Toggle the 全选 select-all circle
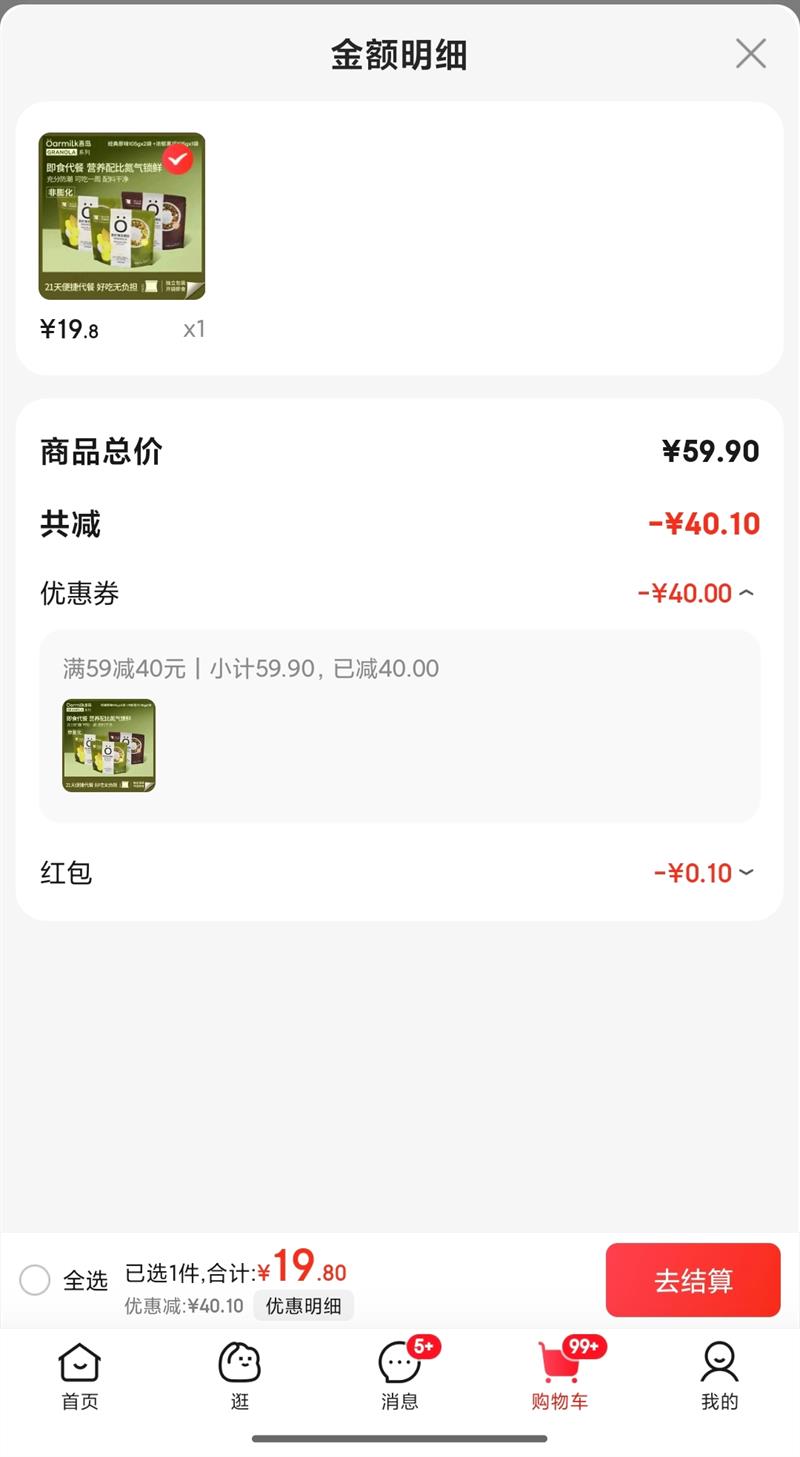The width and height of the screenshot is (800, 1457). point(35,1280)
